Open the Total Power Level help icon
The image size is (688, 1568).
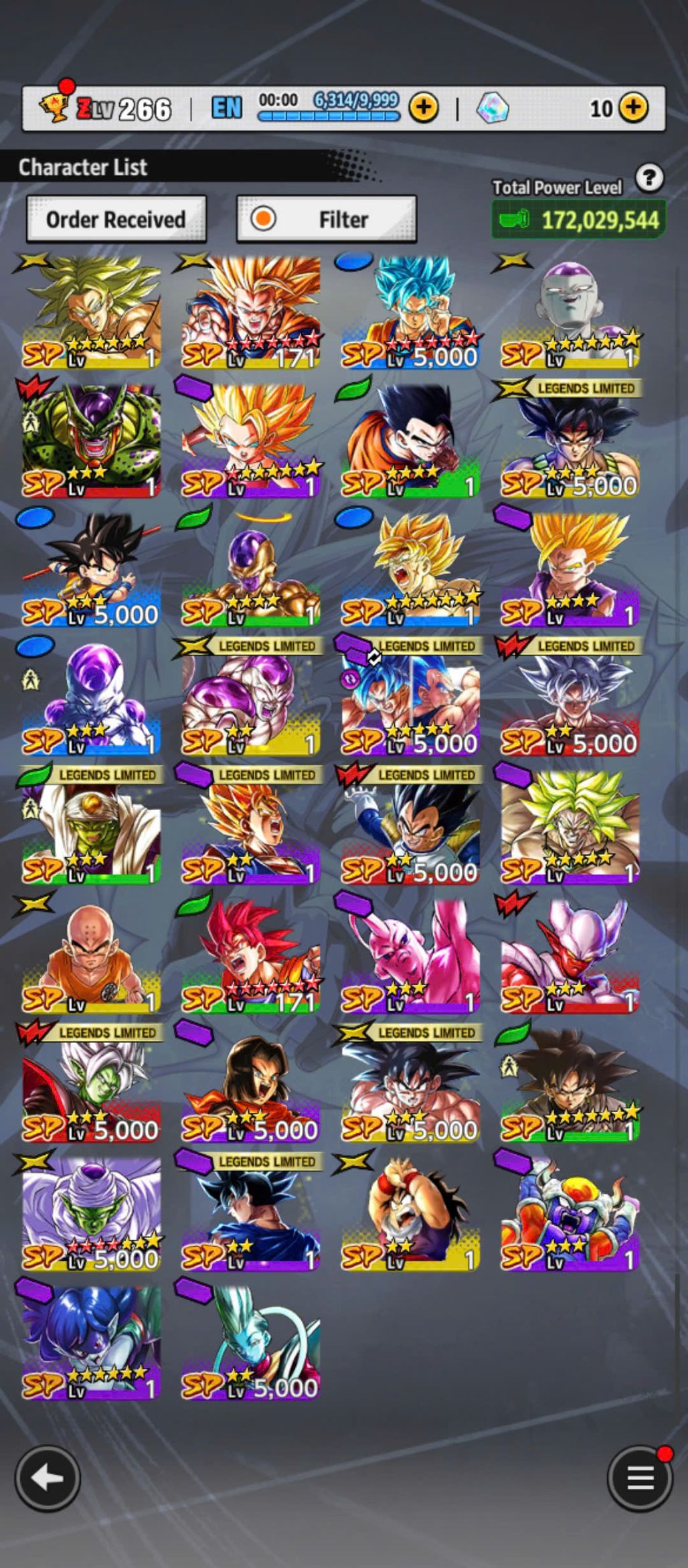[649, 178]
